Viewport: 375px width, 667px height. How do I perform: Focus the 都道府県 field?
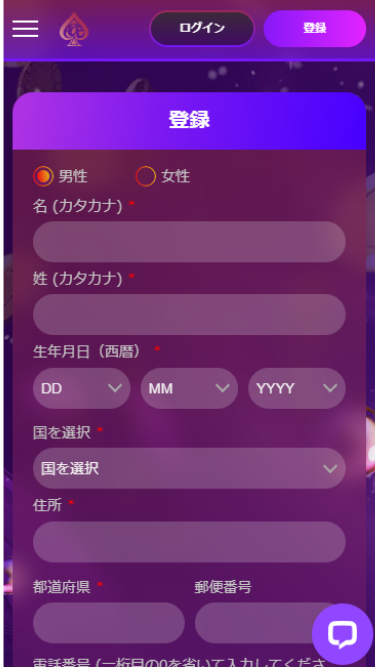(x=109, y=623)
